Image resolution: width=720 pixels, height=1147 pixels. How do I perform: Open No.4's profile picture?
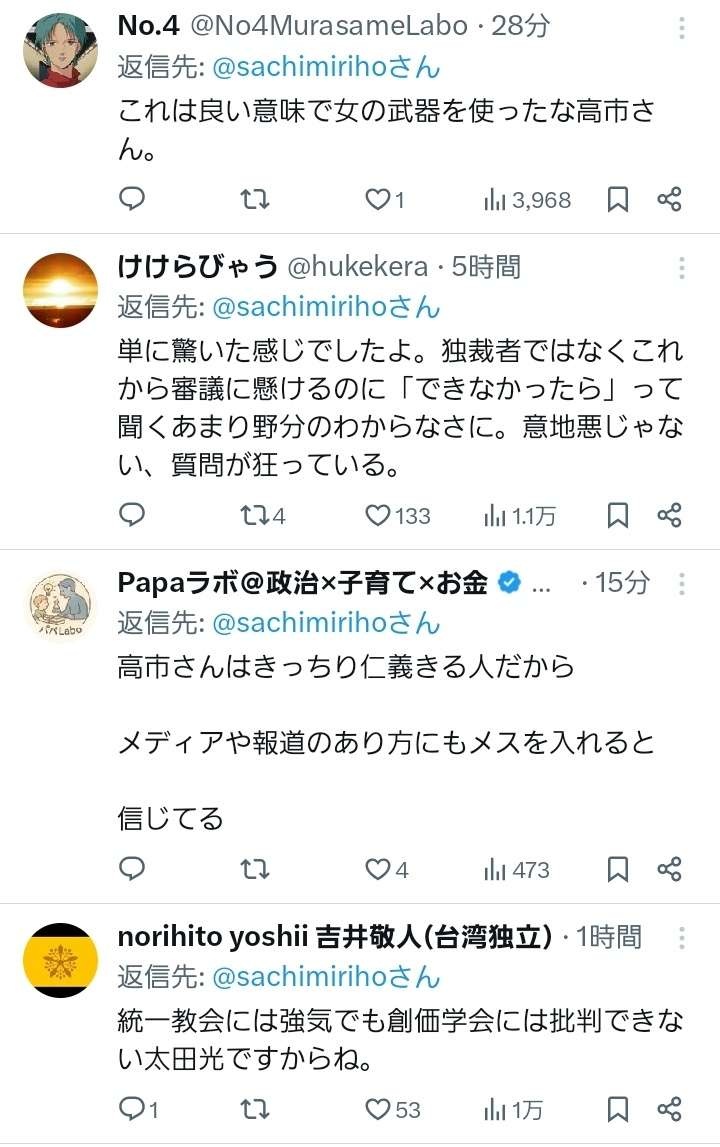click(60, 52)
